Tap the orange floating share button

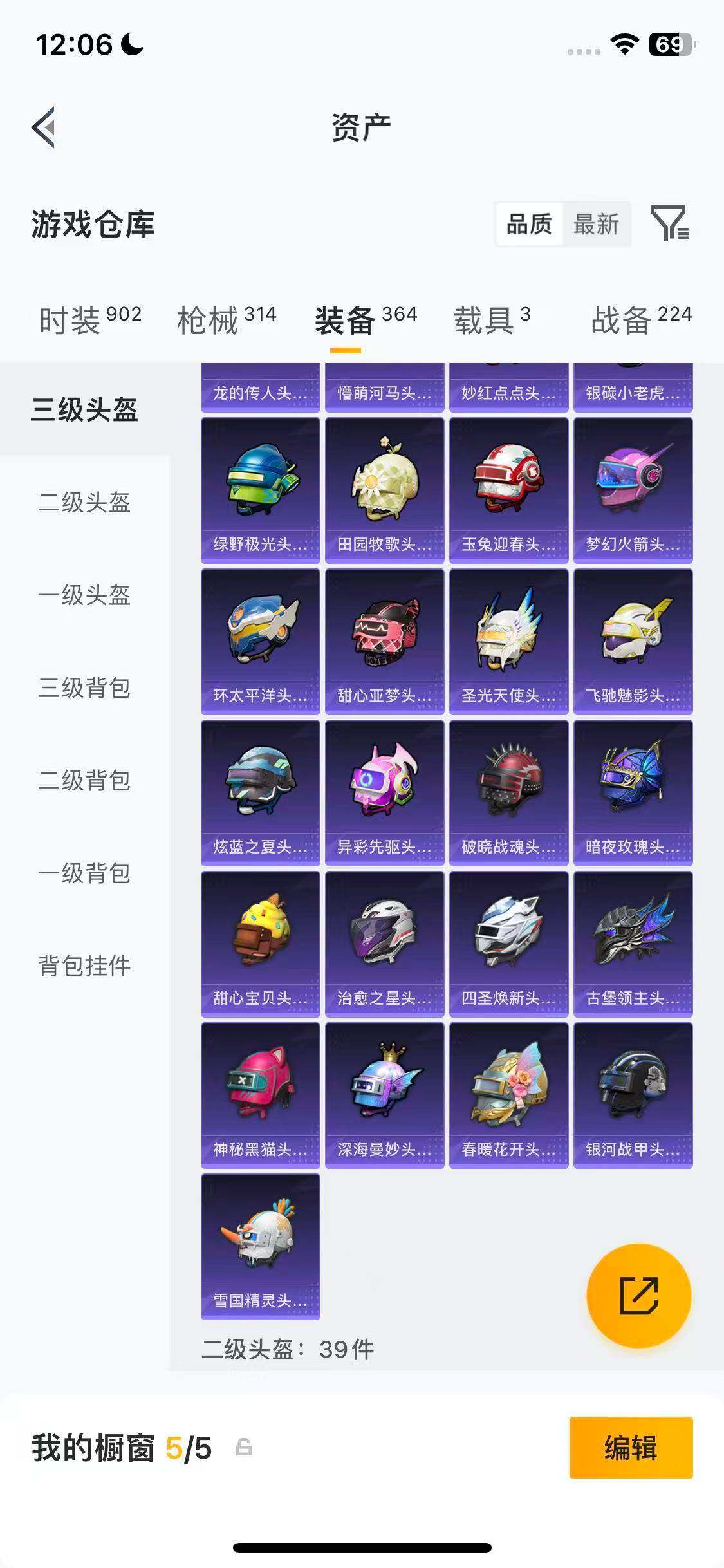[638, 1295]
